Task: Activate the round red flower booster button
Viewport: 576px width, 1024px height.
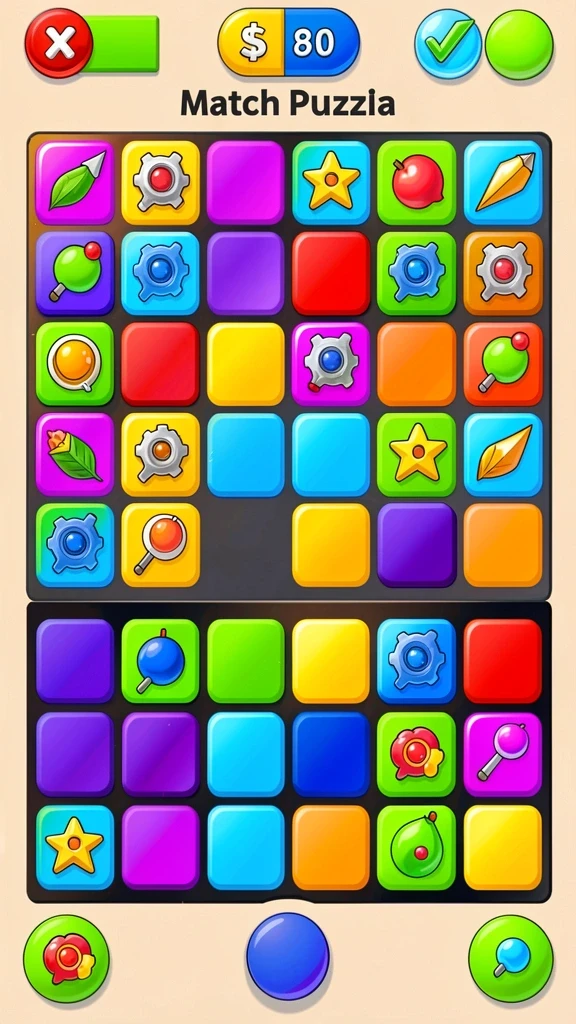Action: (x=67, y=958)
